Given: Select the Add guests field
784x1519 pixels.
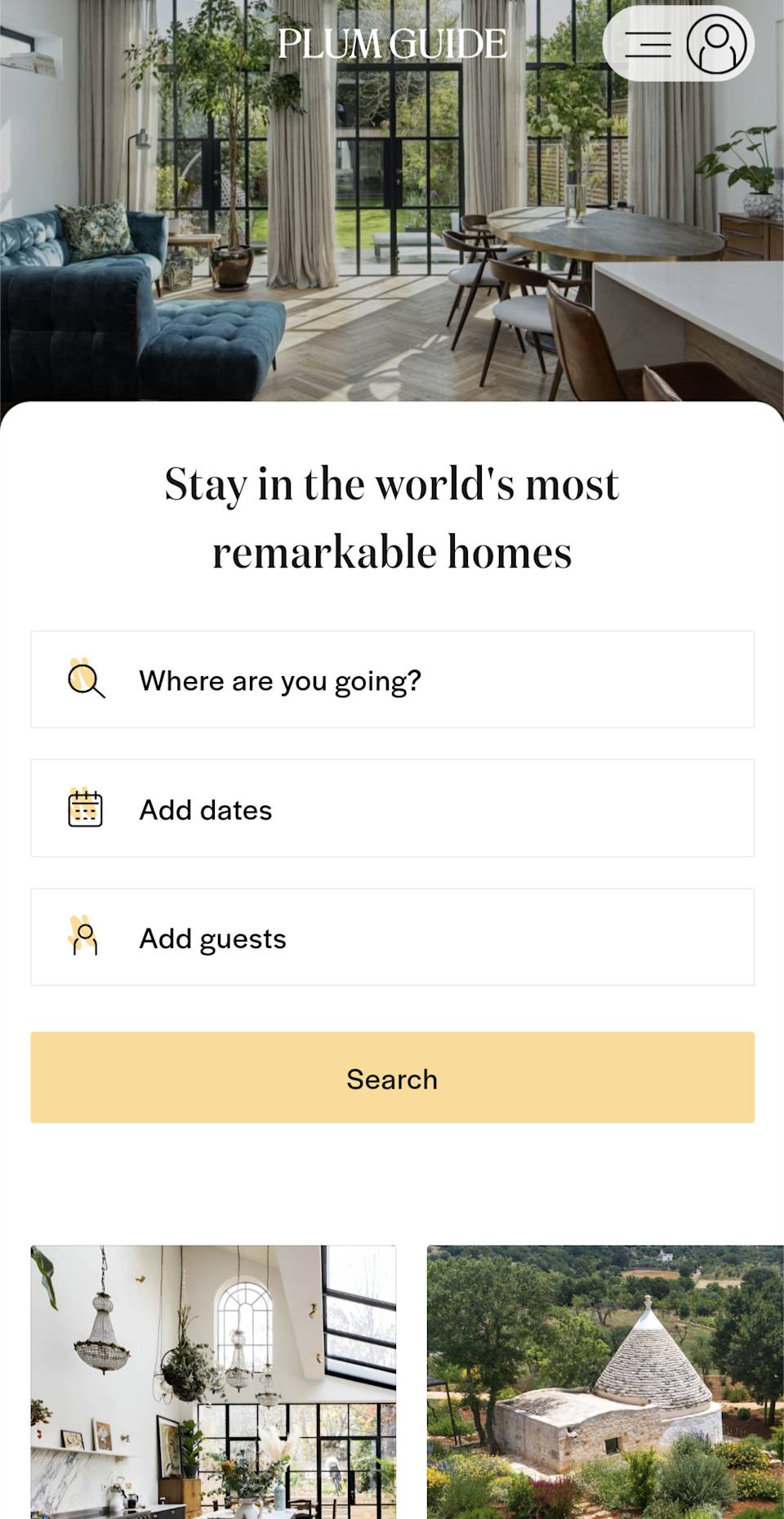Looking at the screenshot, I should tap(392, 938).
